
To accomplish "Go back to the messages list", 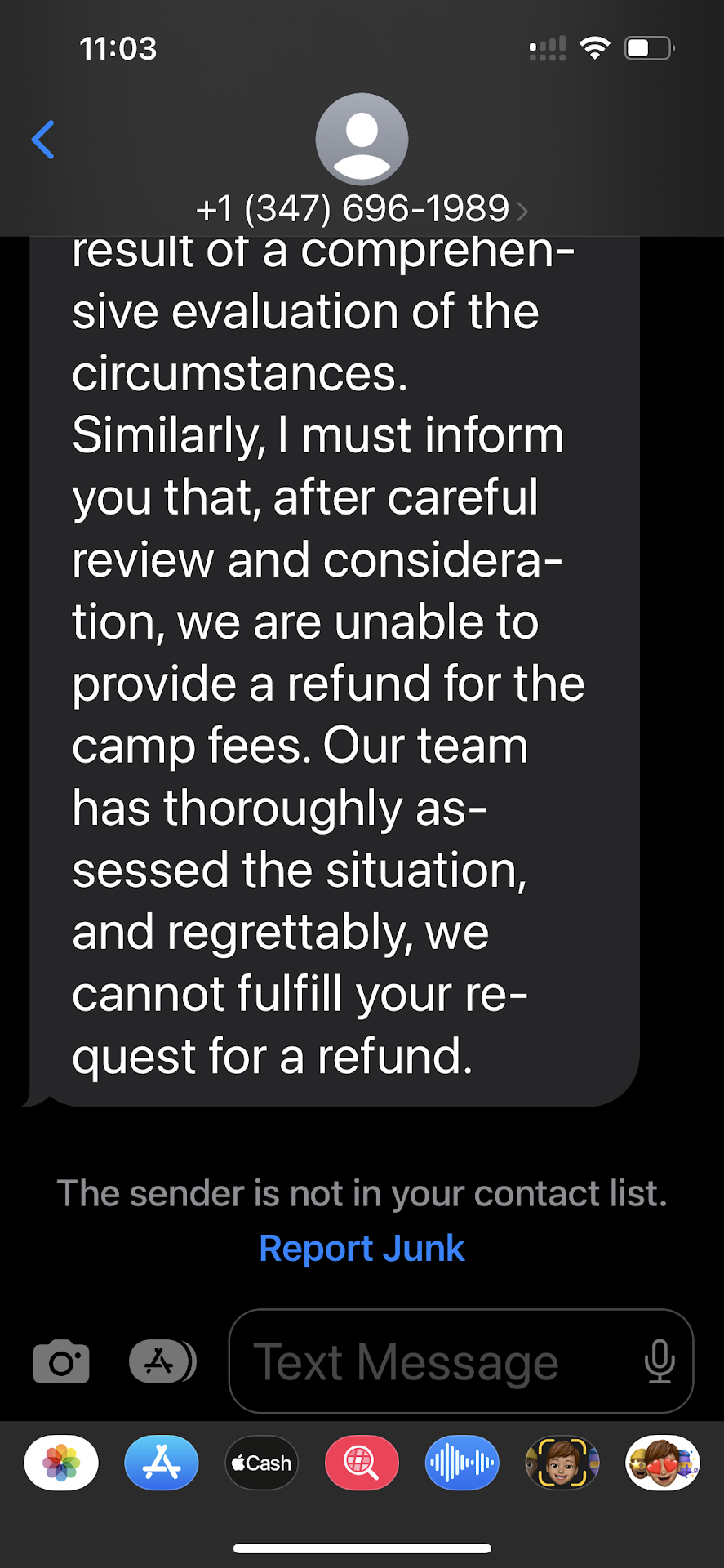I will pyautogui.click(x=43, y=140).
